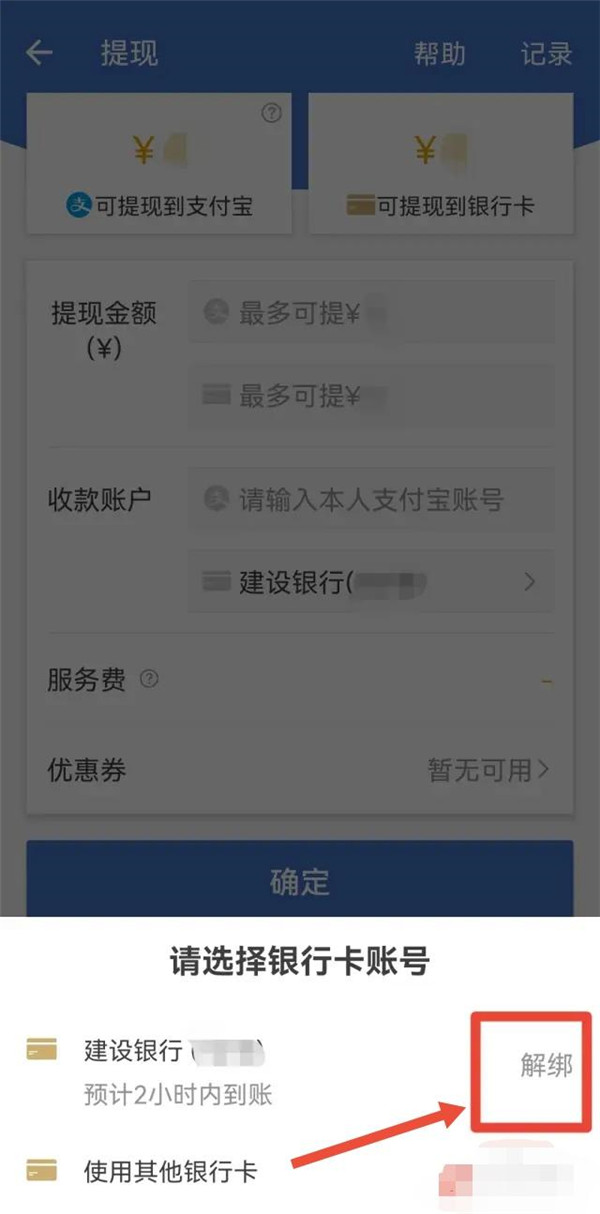Tap 解绑 to unbind 建设银行 card

pos(545,1066)
